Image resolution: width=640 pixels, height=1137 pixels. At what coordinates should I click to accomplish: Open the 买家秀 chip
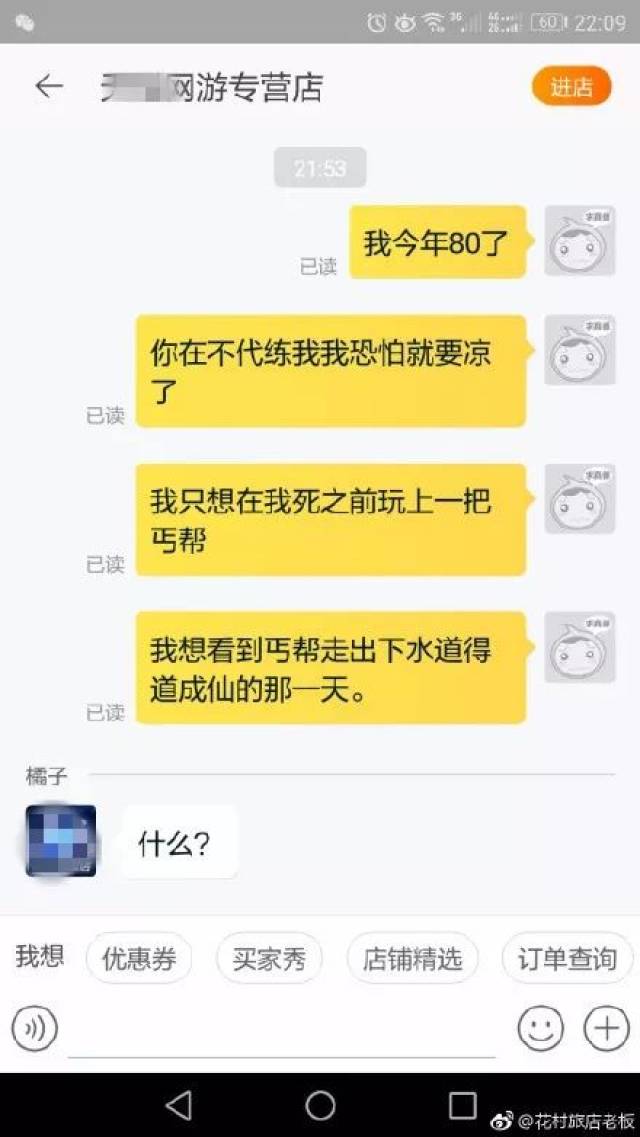click(x=269, y=959)
